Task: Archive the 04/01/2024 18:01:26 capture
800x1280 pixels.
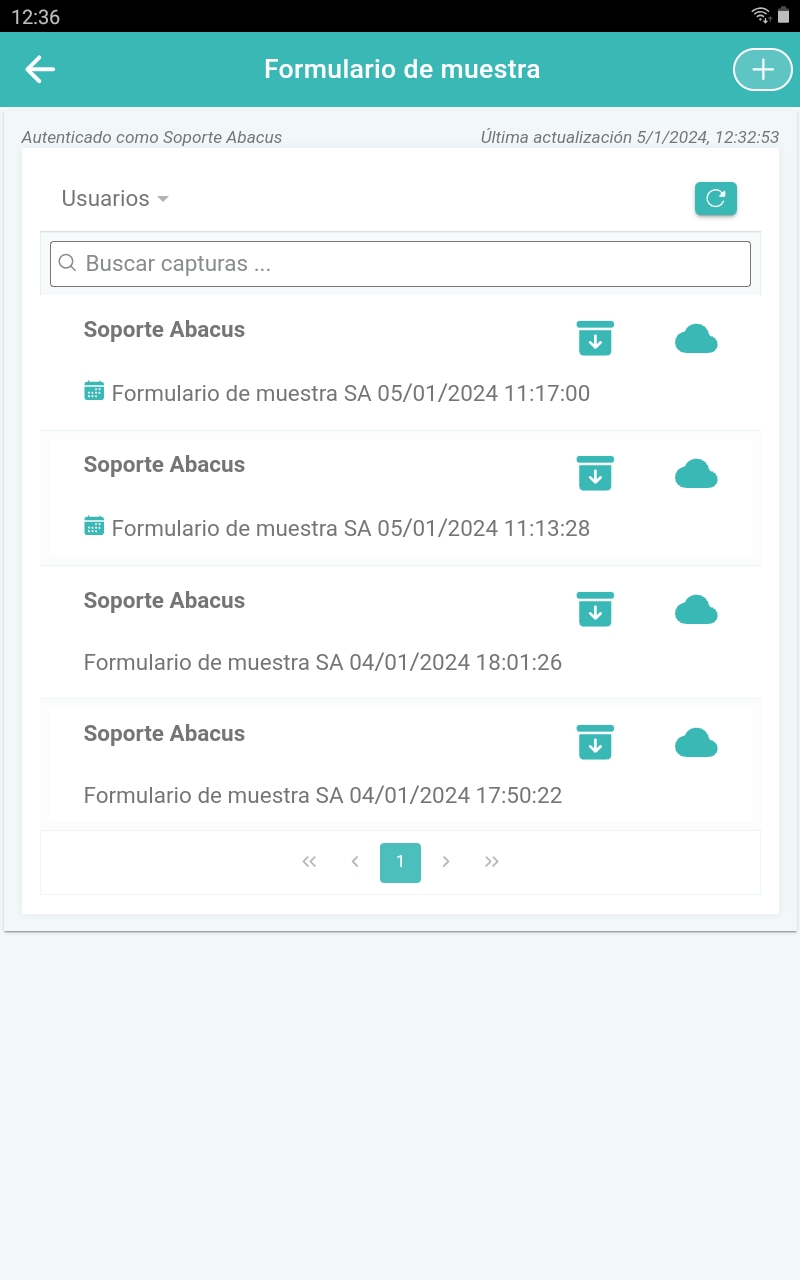Action: [595, 609]
